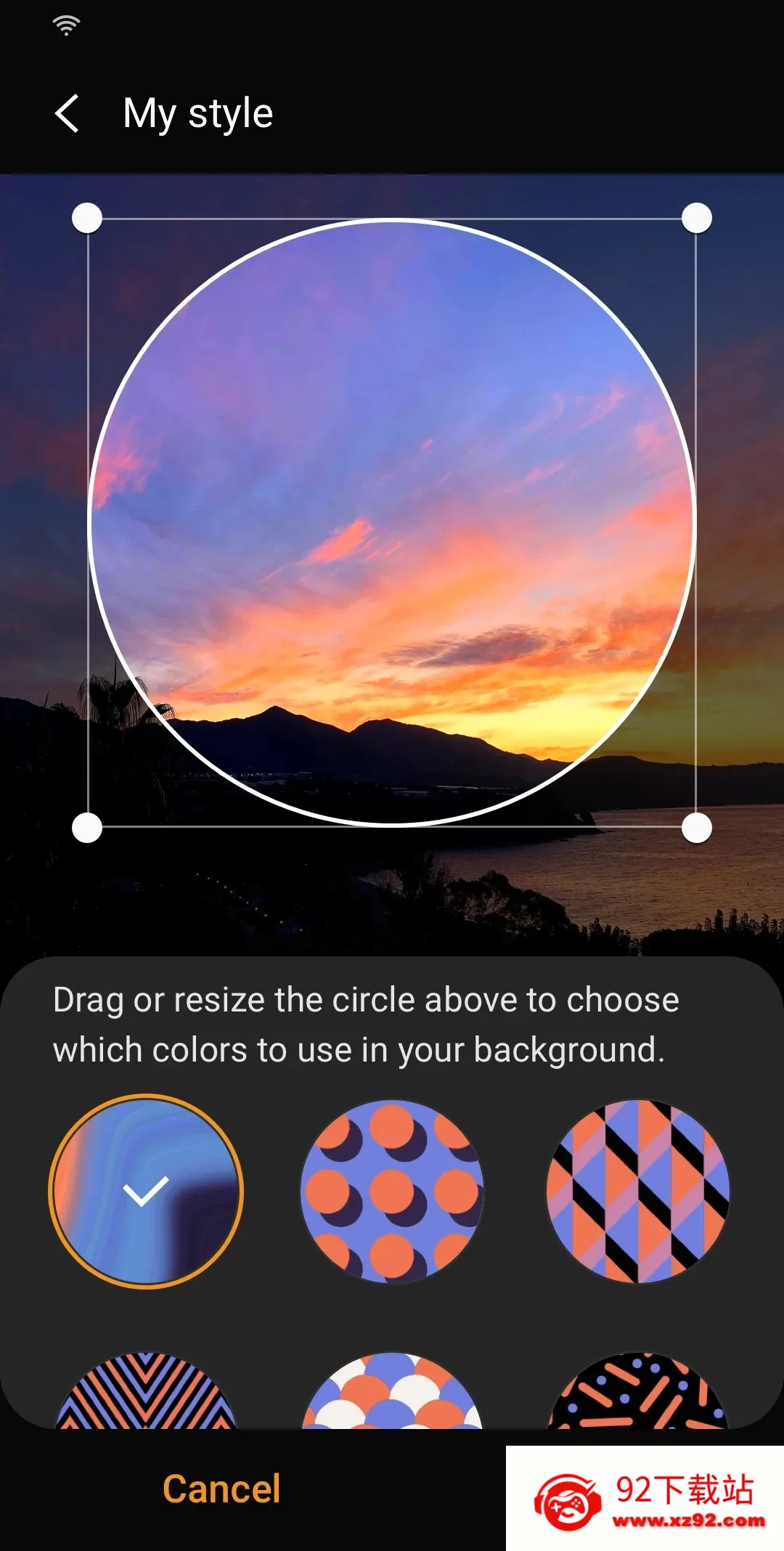The width and height of the screenshot is (784, 1551).
Task: Cancel the style selection
Action: point(221,1489)
